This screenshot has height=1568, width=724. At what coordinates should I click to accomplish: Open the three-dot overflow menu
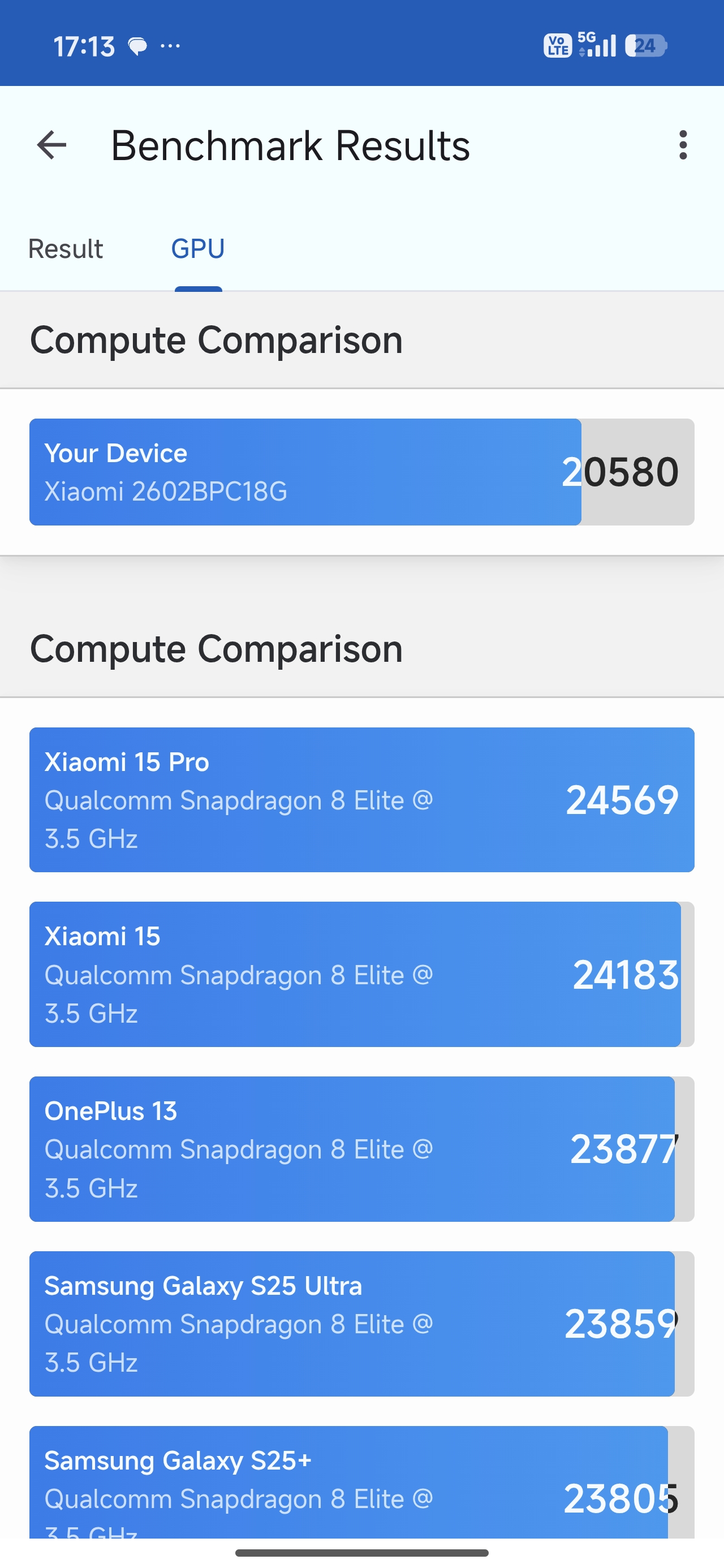coord(683,145)
